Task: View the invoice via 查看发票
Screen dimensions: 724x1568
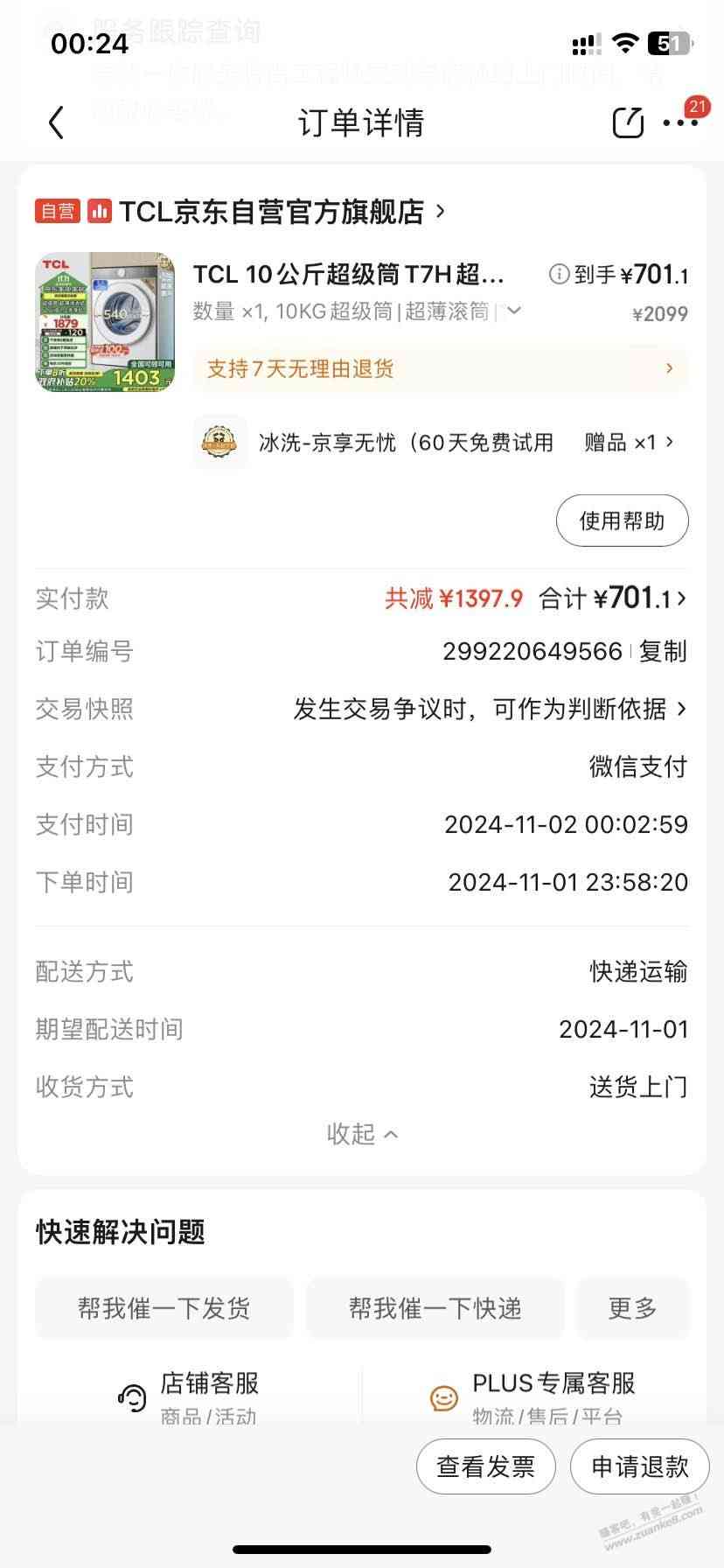Action: pos(485,1466)
